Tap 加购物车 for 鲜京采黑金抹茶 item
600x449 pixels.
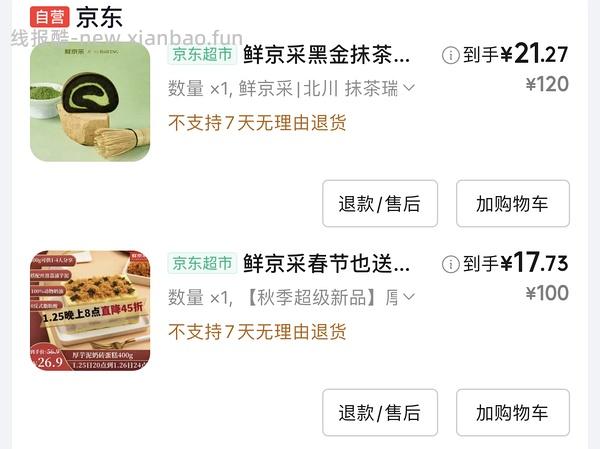512,204
